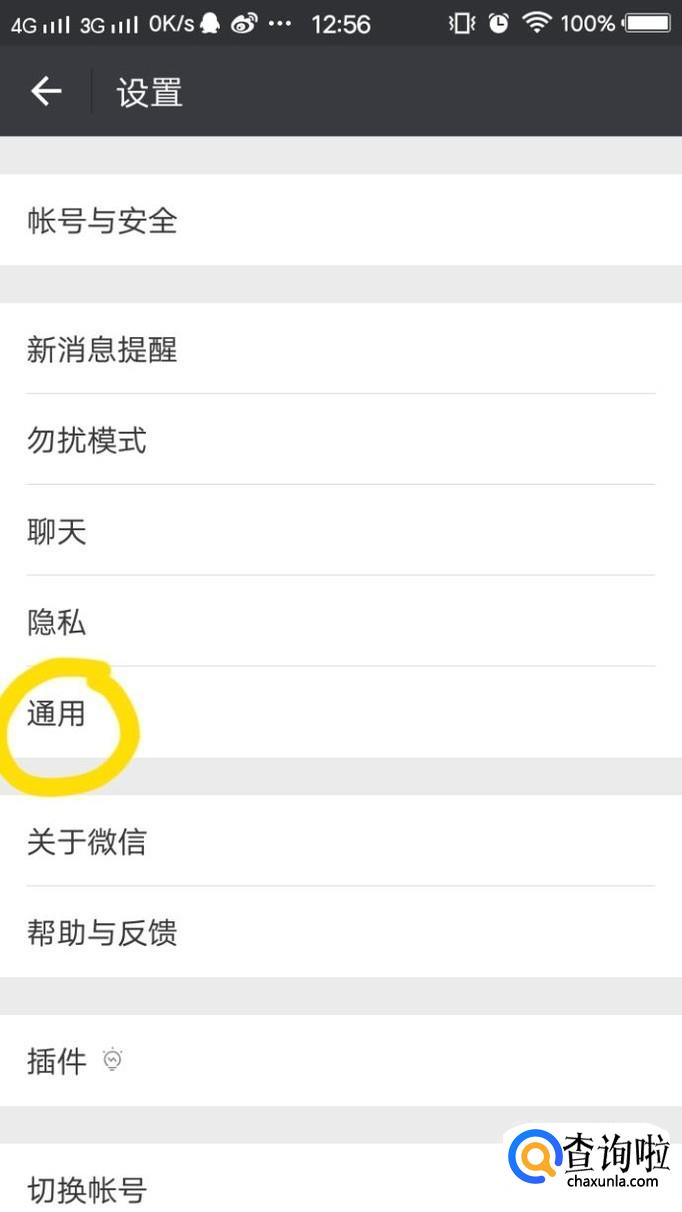The image size is (682, 1212).
Task: Open 帮助与反馈 page
Action: (x=340, y=932)
